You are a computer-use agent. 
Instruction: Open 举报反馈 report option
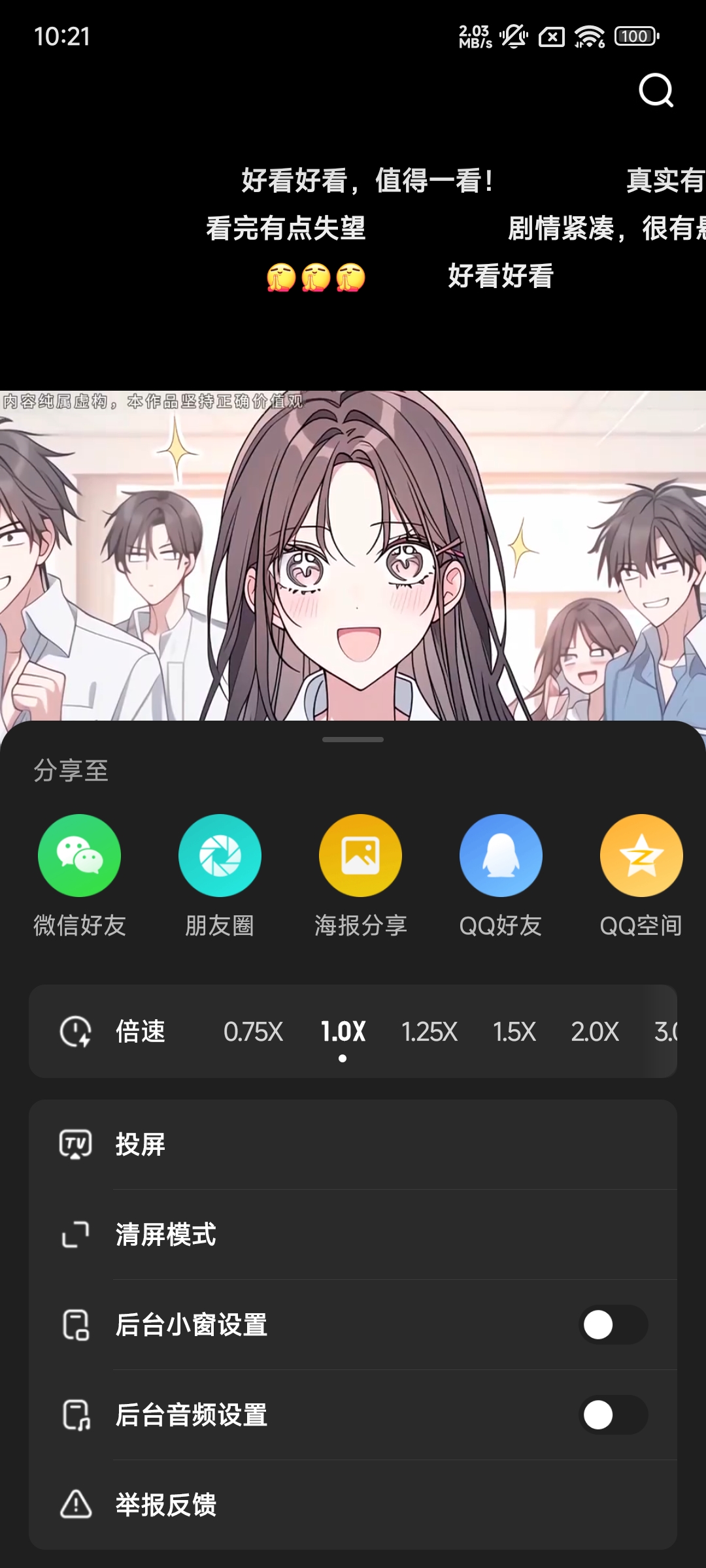pyautogui.click(x=353, y=1505)
